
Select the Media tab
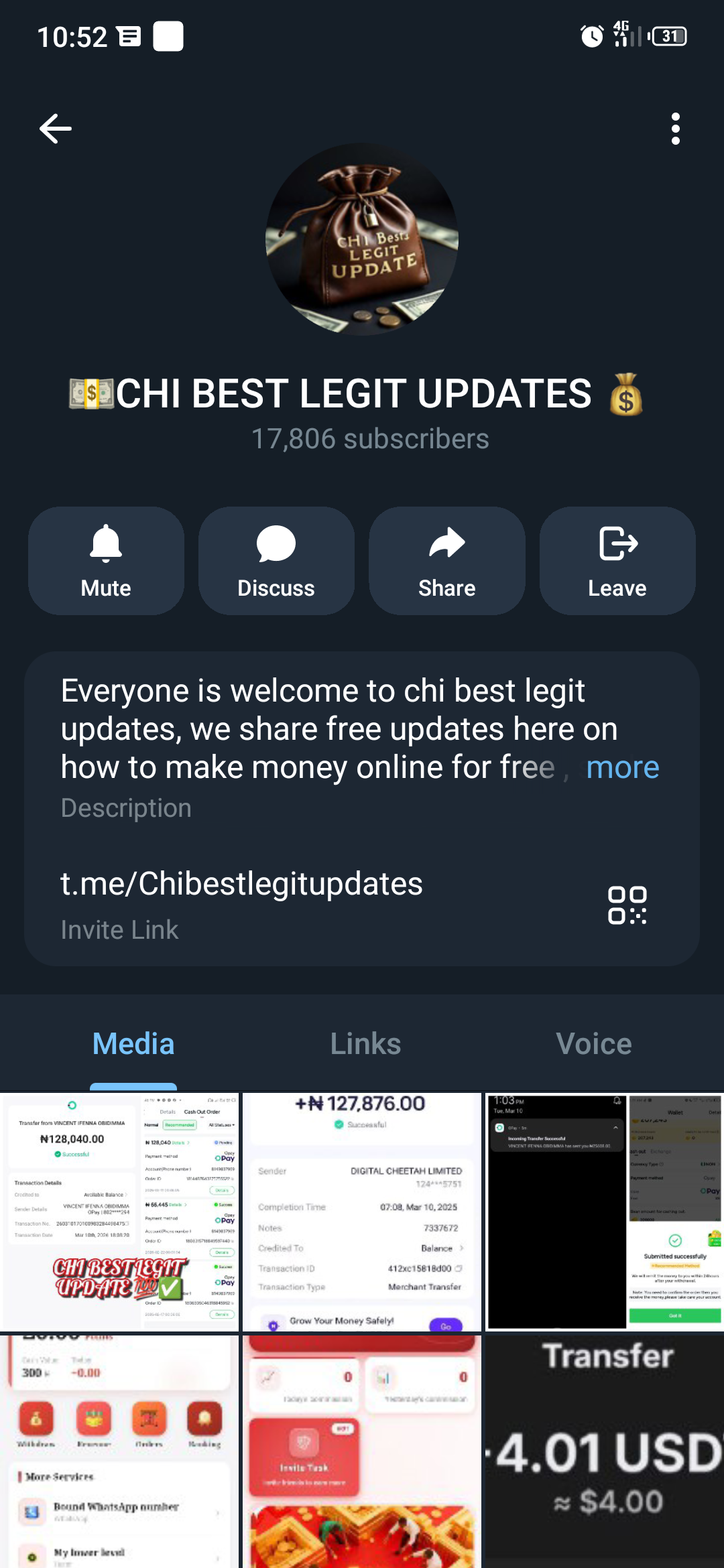133,1044
